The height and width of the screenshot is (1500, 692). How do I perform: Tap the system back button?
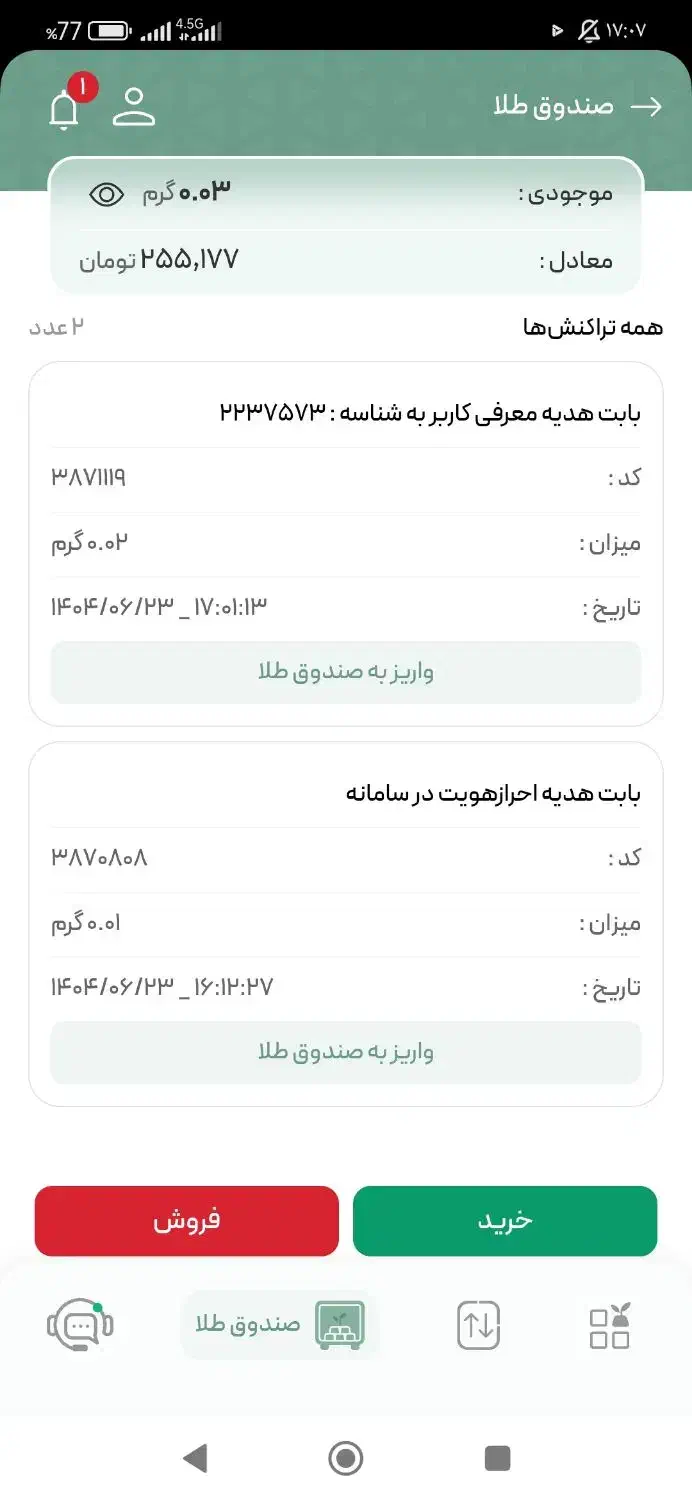pyautogui.click(x=195, y=1459)
